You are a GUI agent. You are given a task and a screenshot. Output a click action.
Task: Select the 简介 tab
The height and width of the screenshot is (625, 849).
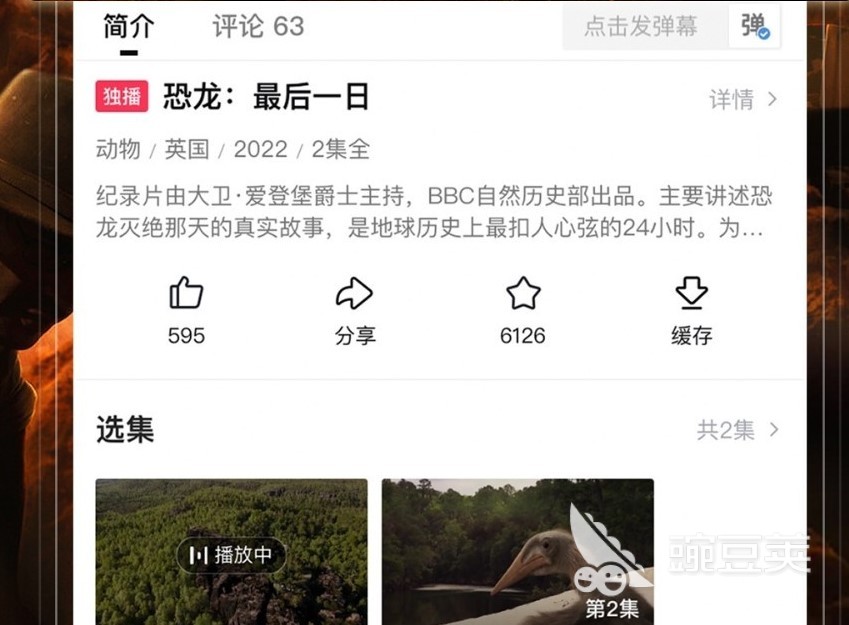[128, 27]
